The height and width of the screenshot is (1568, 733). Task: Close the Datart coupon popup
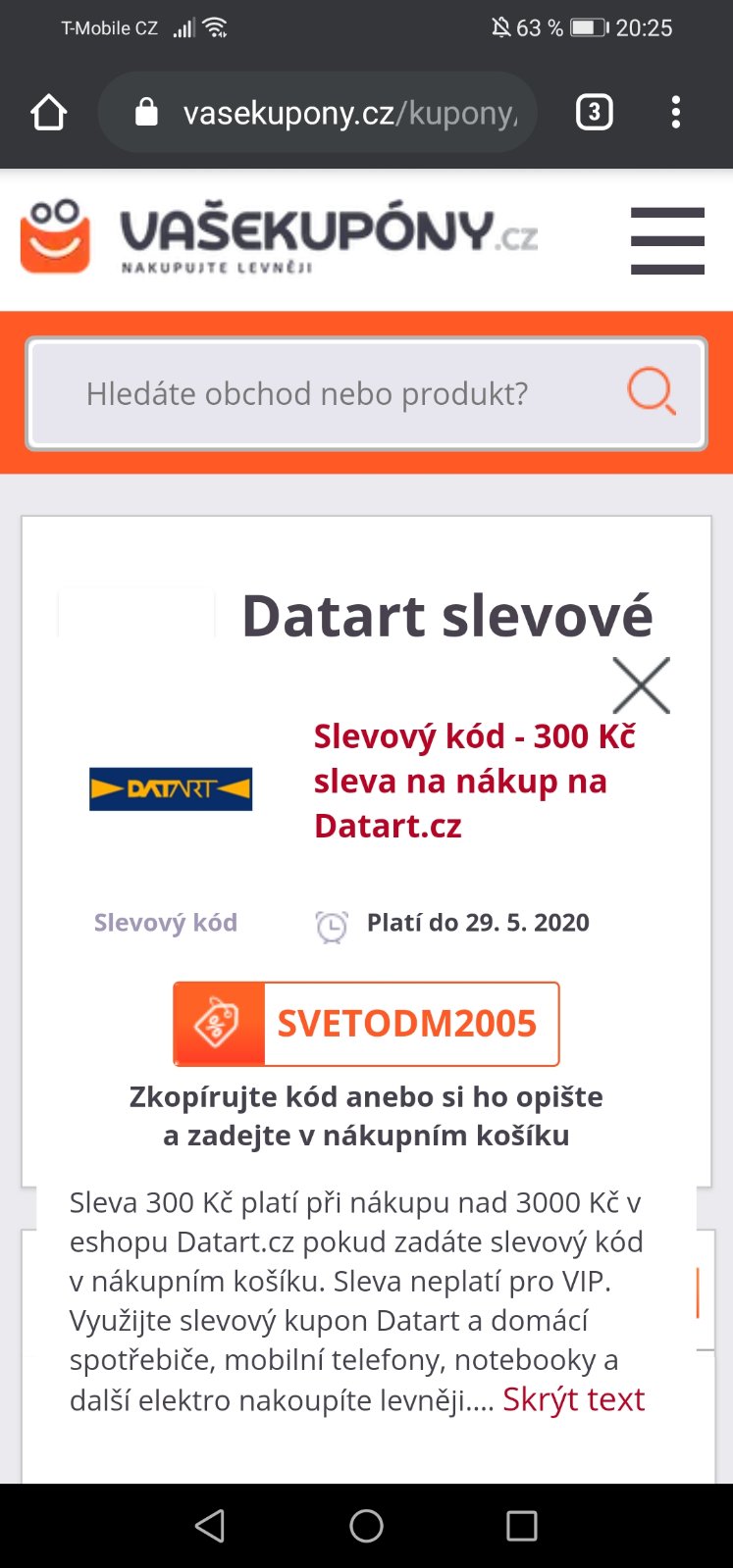[x=641, y=685]
